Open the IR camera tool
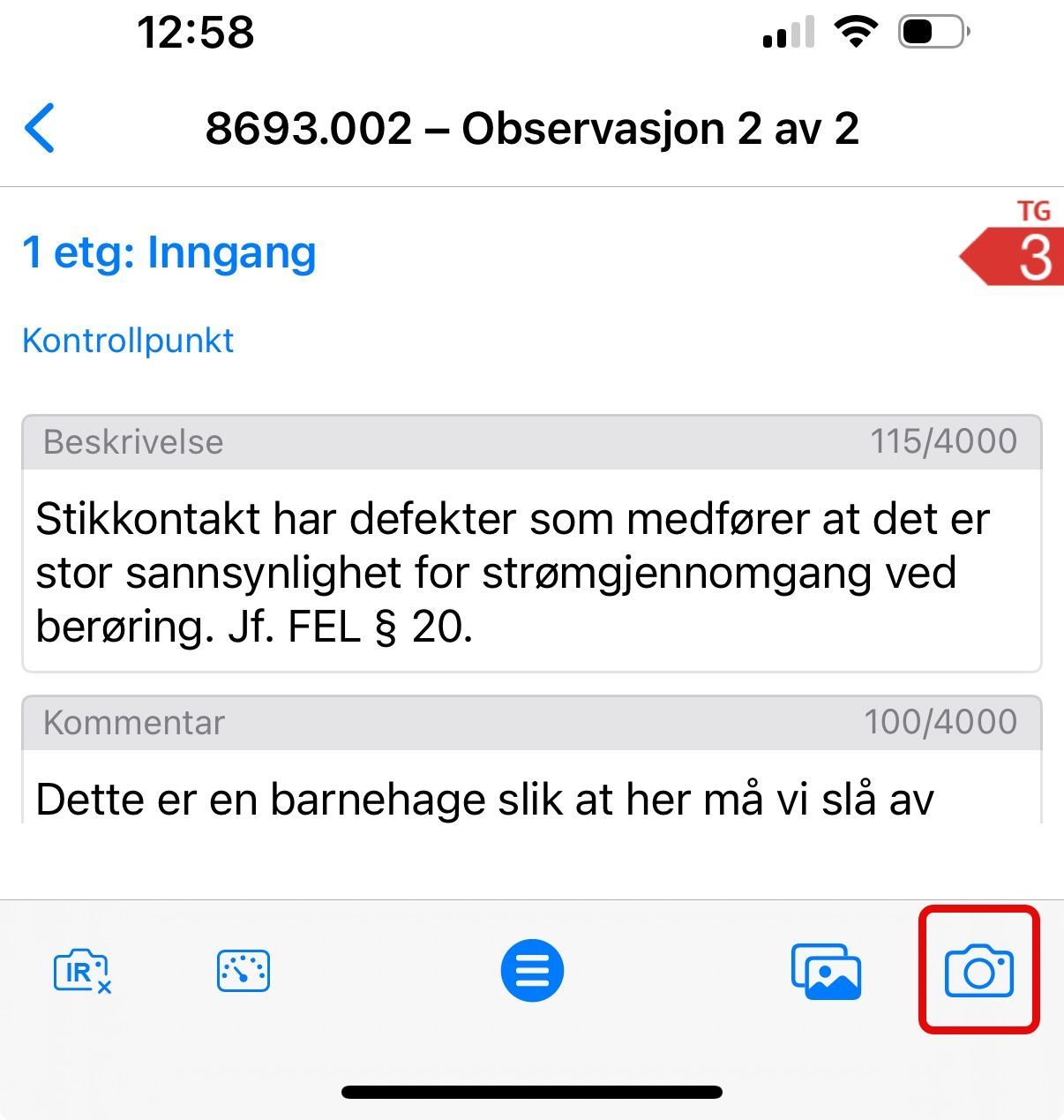Image resolution: width=1064 pixels, height=1120 pixels. (82, 972)
